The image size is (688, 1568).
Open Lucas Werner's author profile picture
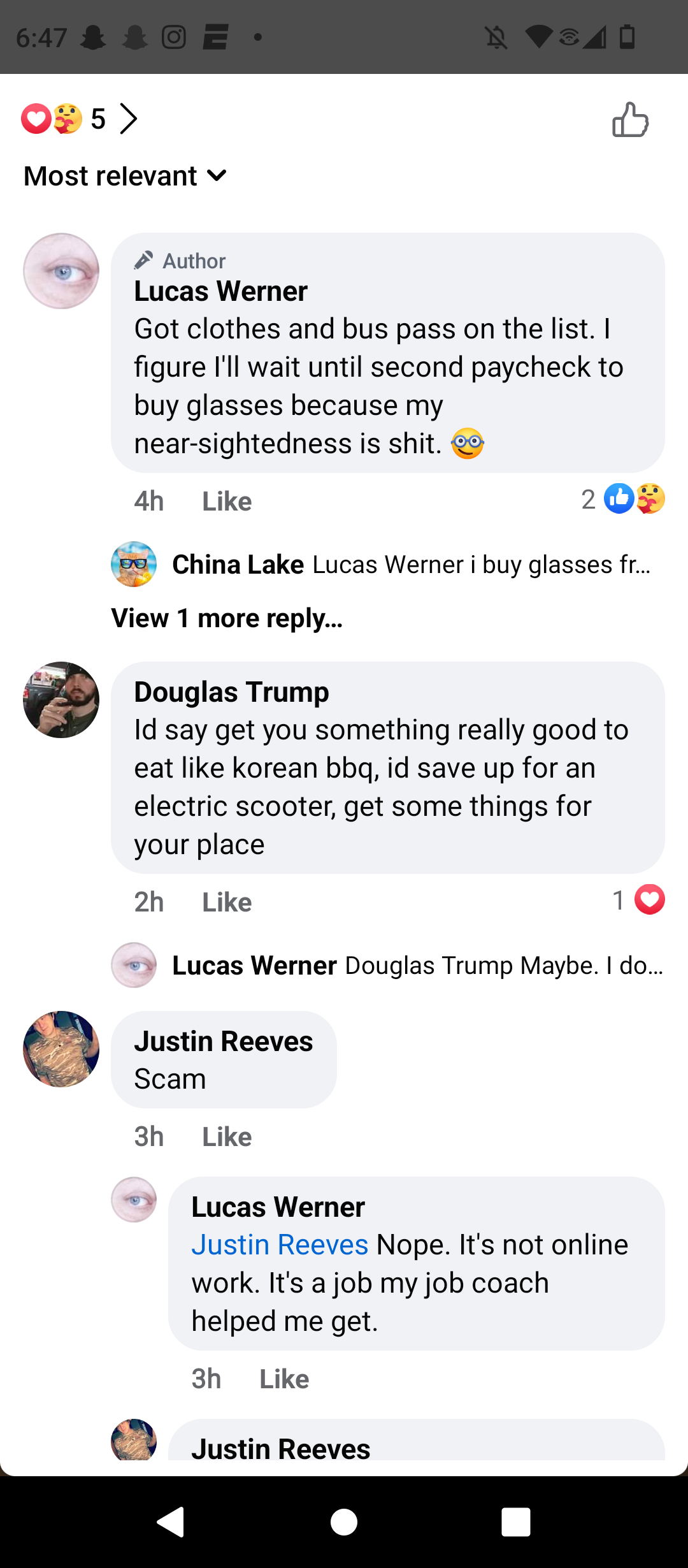click(x=61, y=271)
